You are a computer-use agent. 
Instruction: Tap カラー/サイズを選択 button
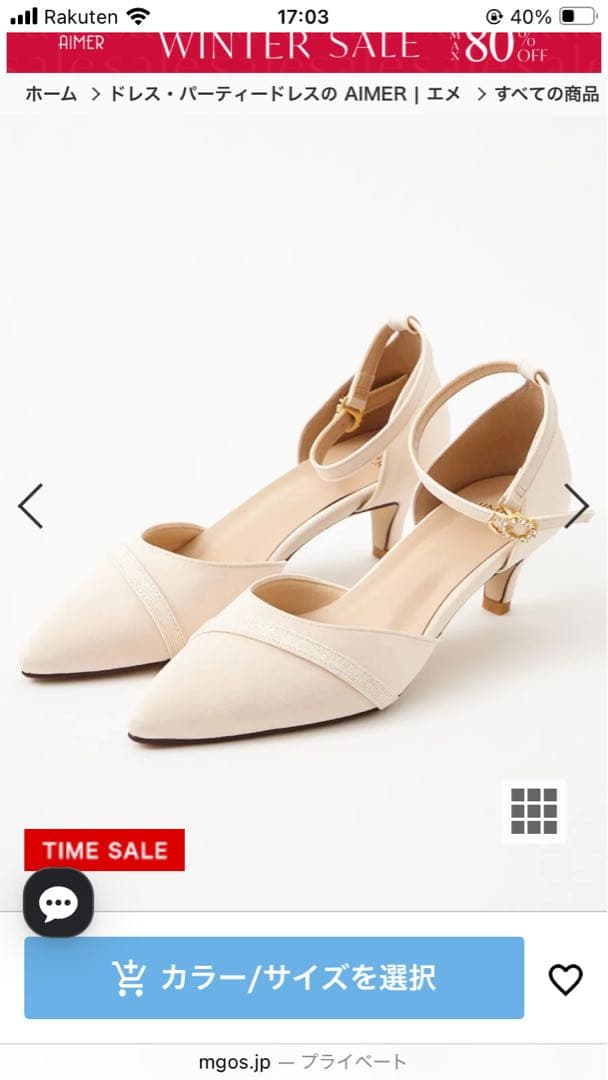click(274, 978)
